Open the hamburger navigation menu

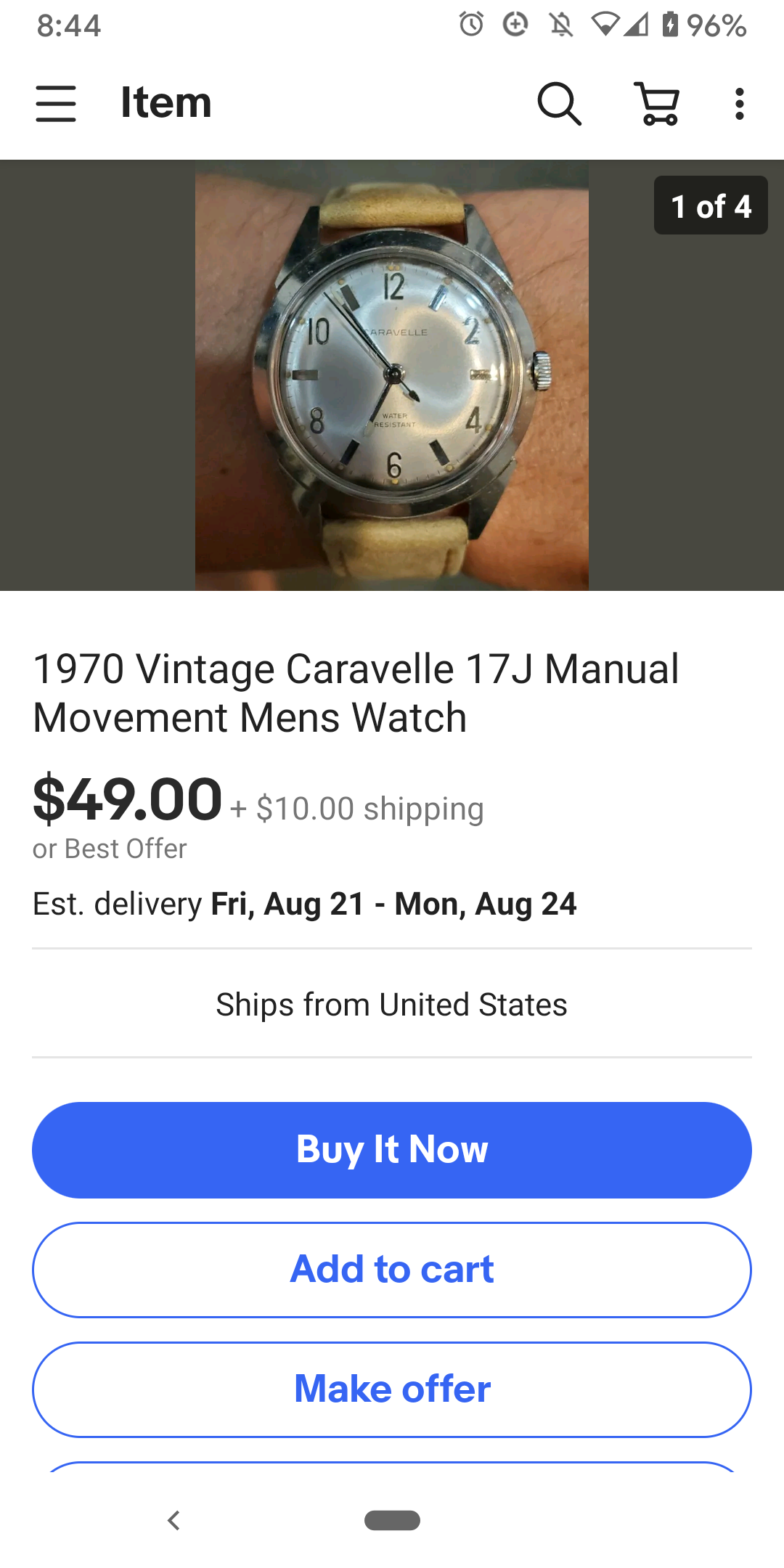pos(56,103)
